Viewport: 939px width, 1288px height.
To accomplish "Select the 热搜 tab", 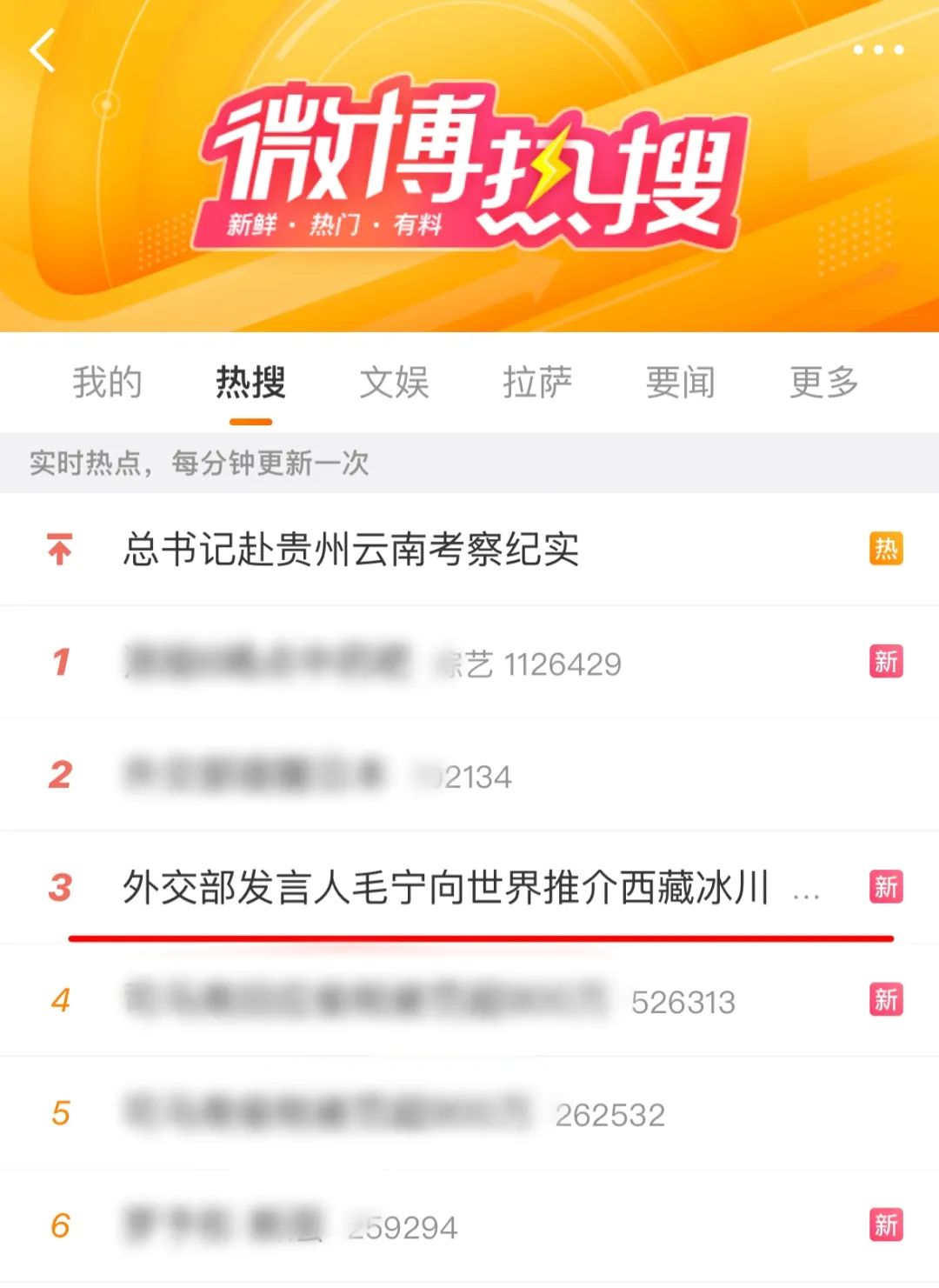I will pos(250,383).
